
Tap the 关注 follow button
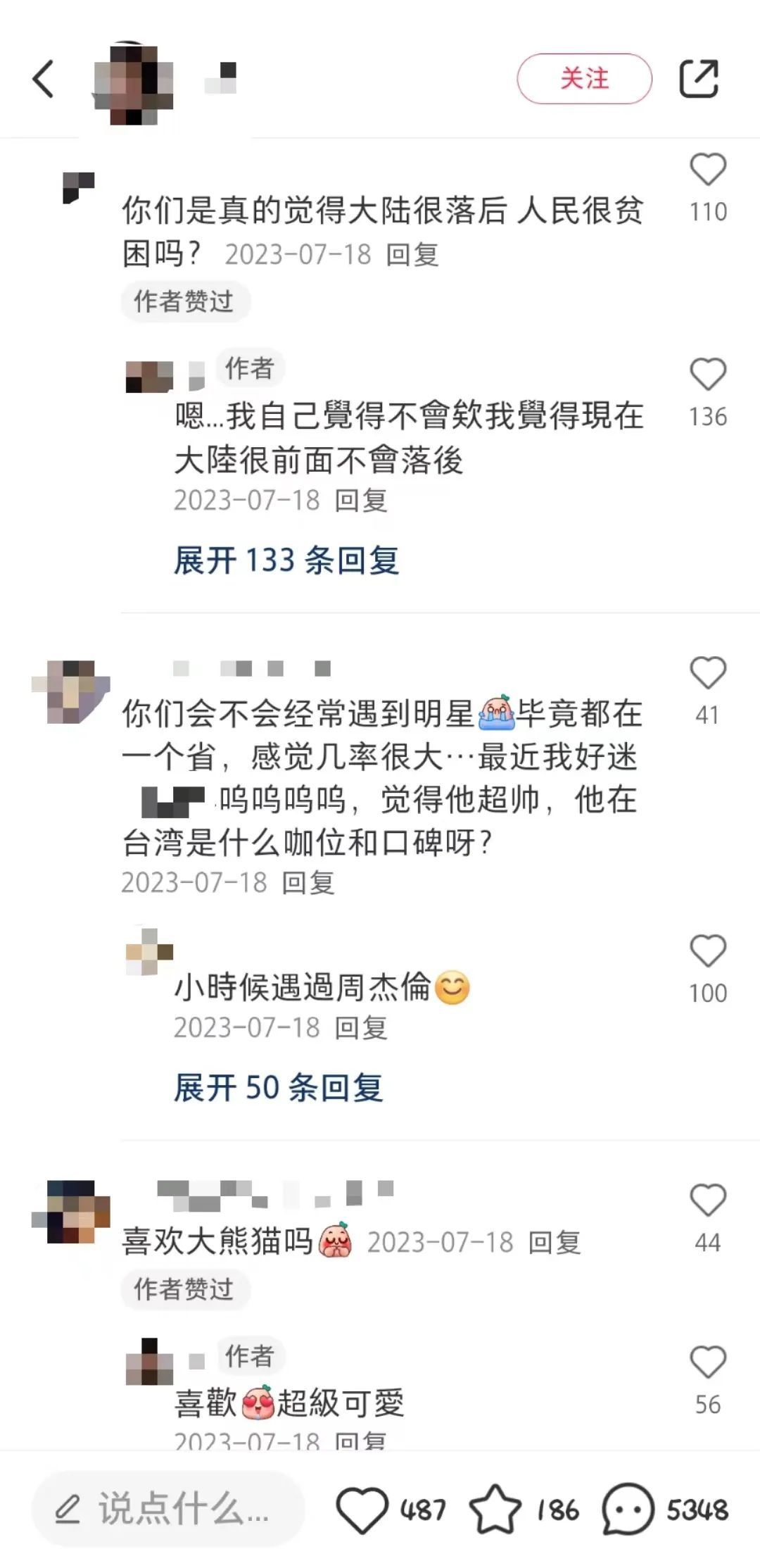(584, 79)
